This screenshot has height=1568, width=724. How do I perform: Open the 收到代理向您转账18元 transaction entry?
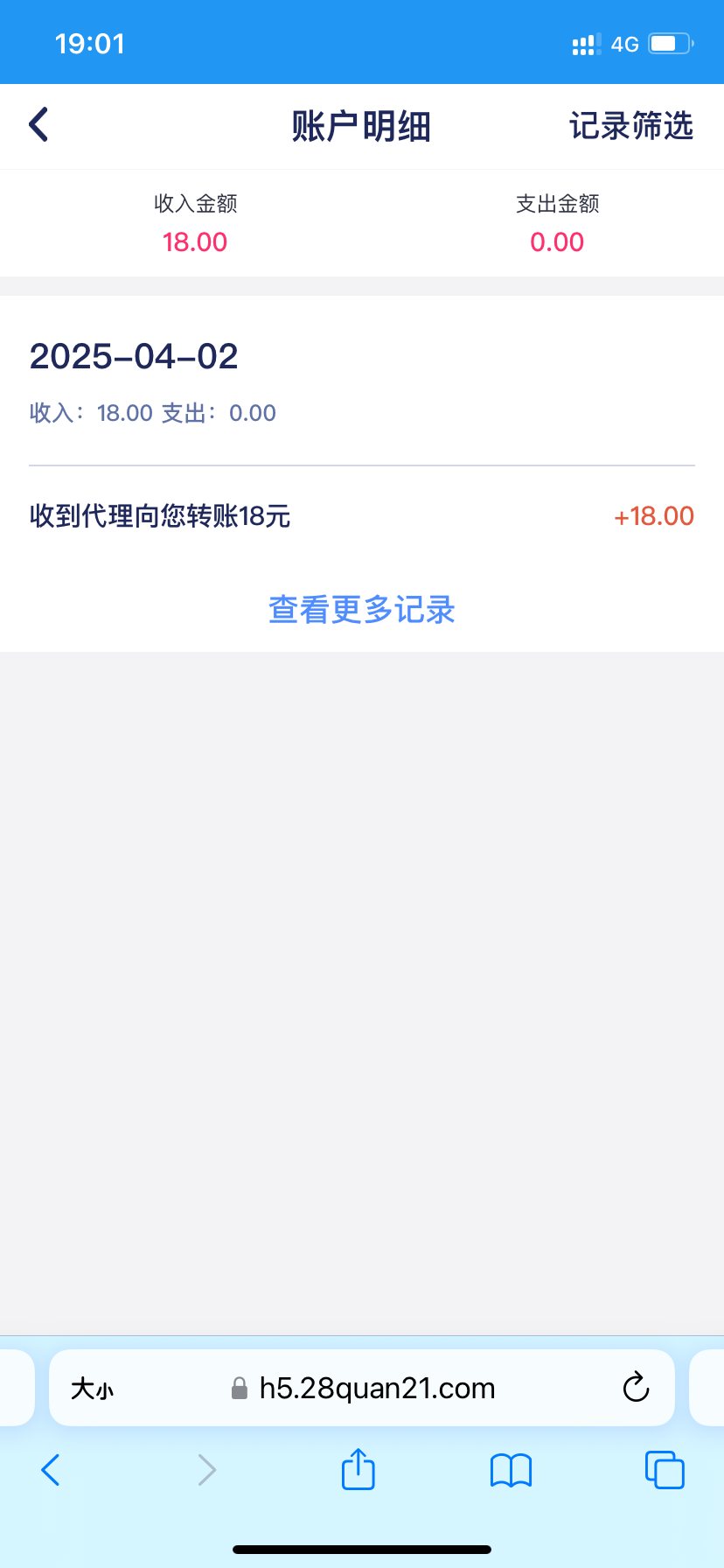362,516
